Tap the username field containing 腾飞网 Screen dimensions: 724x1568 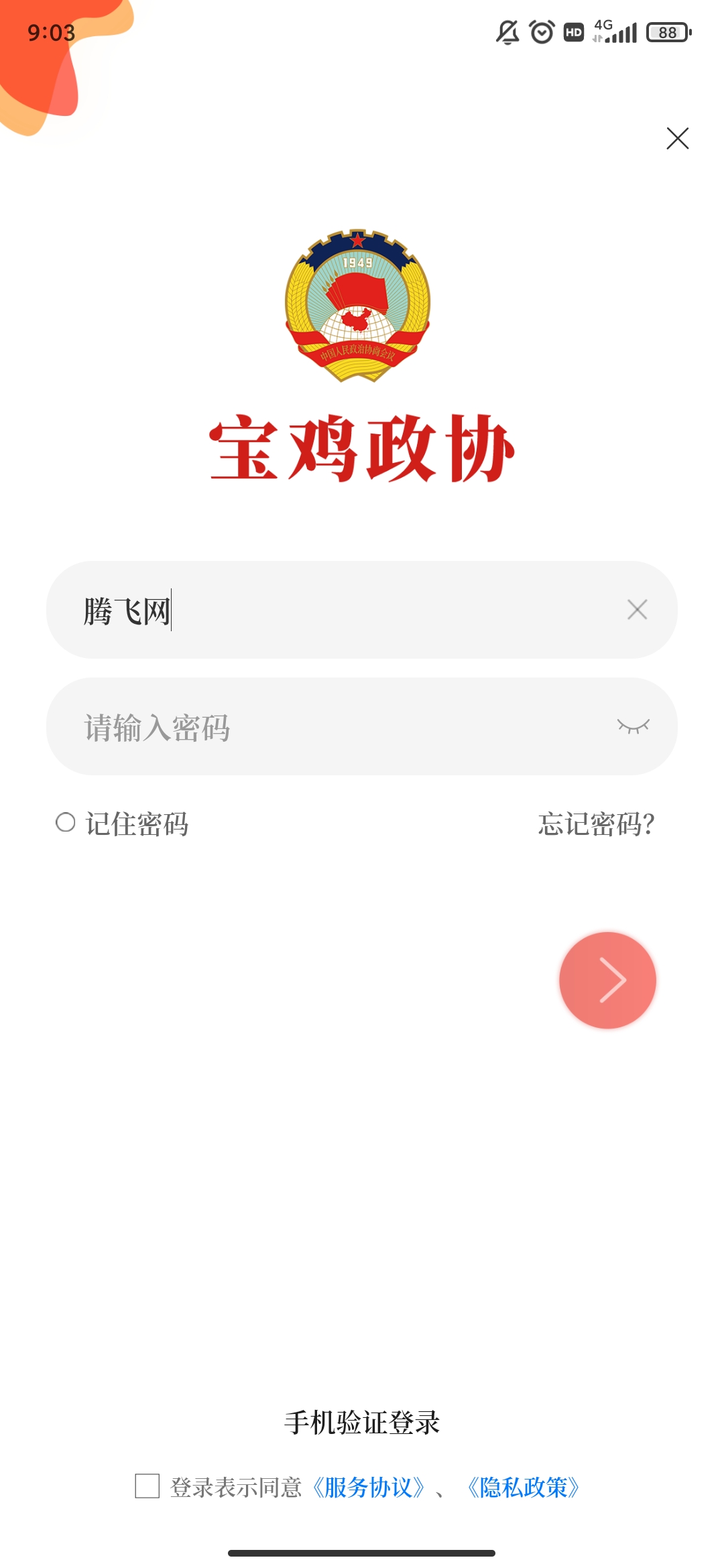(361, 610)
